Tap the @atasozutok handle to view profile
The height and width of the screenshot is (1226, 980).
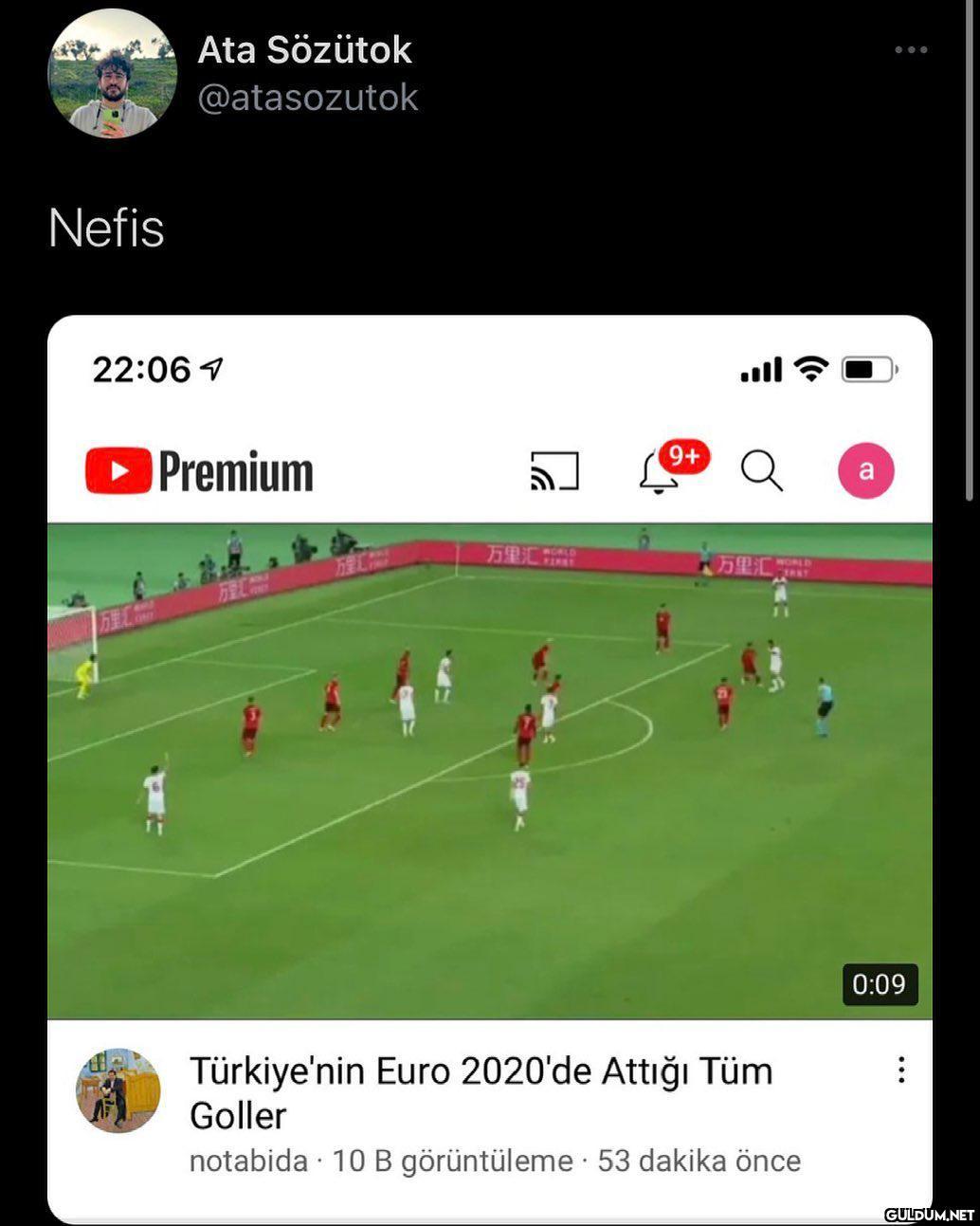[307, 98]
